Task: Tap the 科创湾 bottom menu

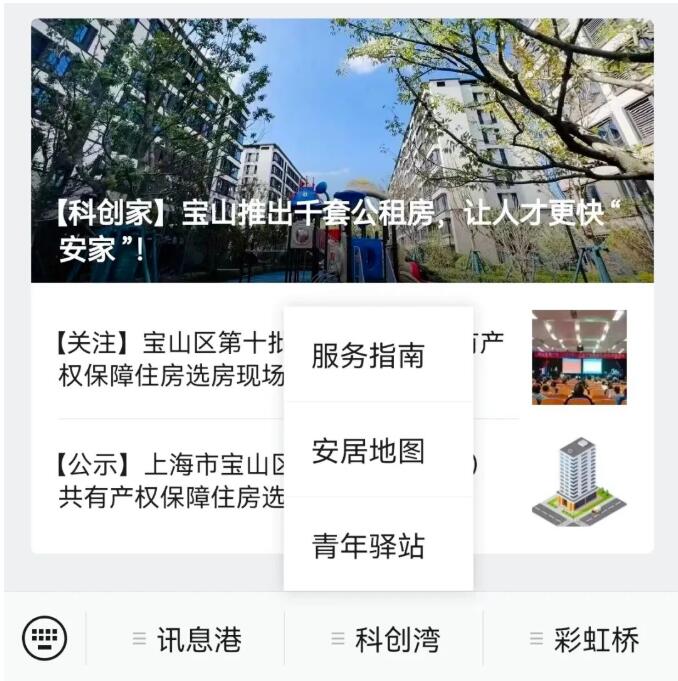Action: pyautogui.click(x=386, y=639)
